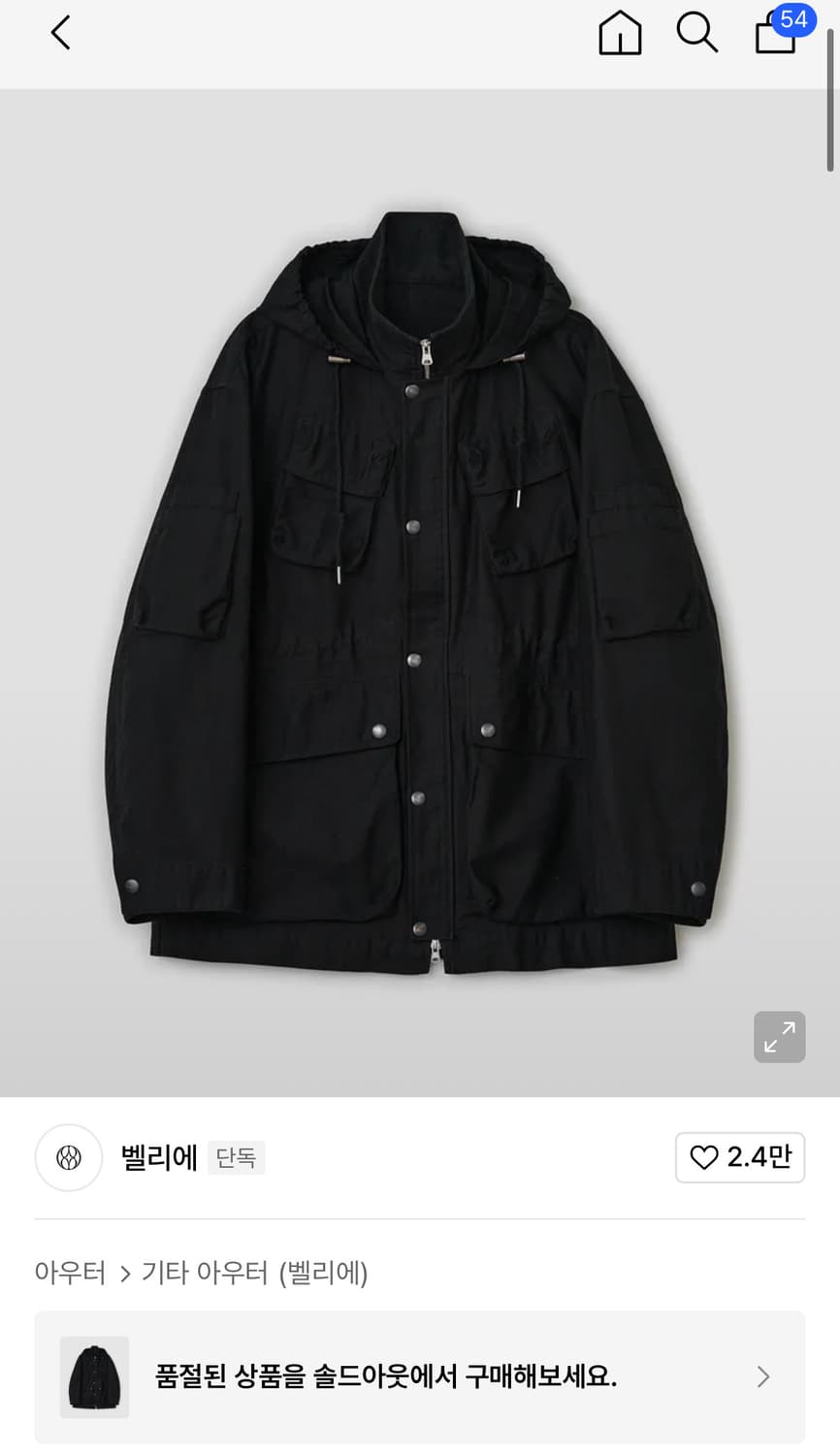Open the sold-out item on 솔드아웃 banner
Image resolution: width=840 pixels, height=1455 pixels.
419,1376
